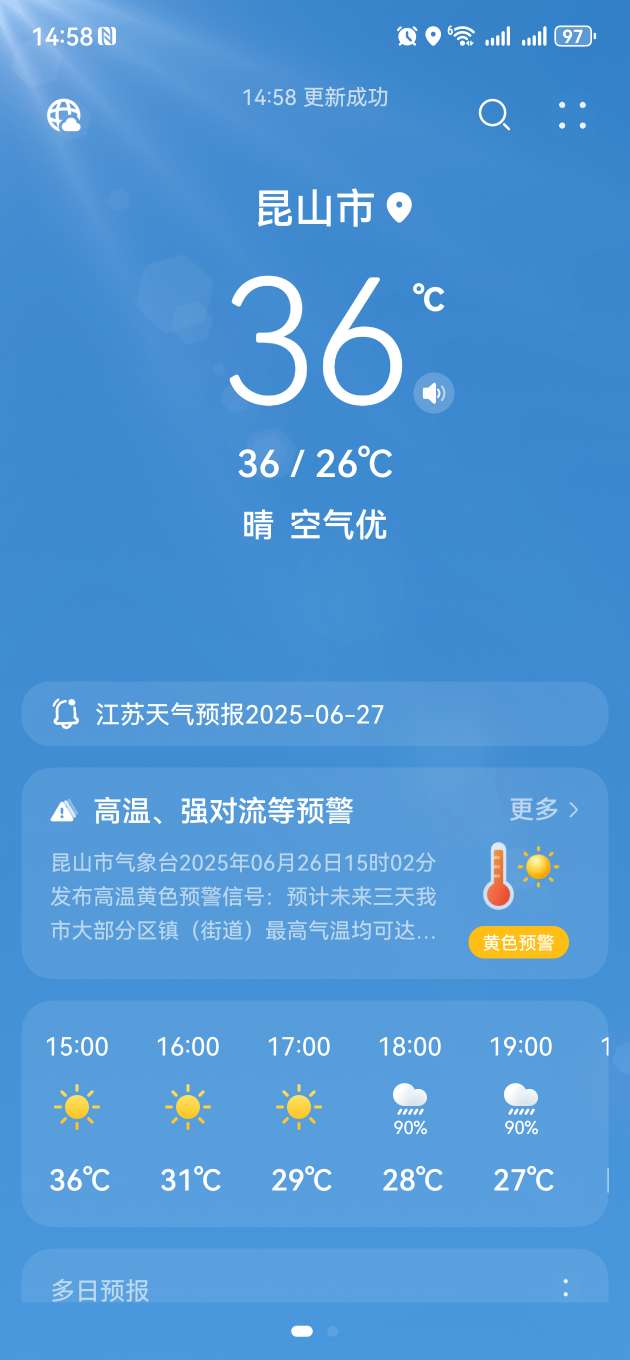Image resolution: width=630 pixels, height=1360 pixels.
Task: Open the city management globe icon
Action: click(64, 115)
